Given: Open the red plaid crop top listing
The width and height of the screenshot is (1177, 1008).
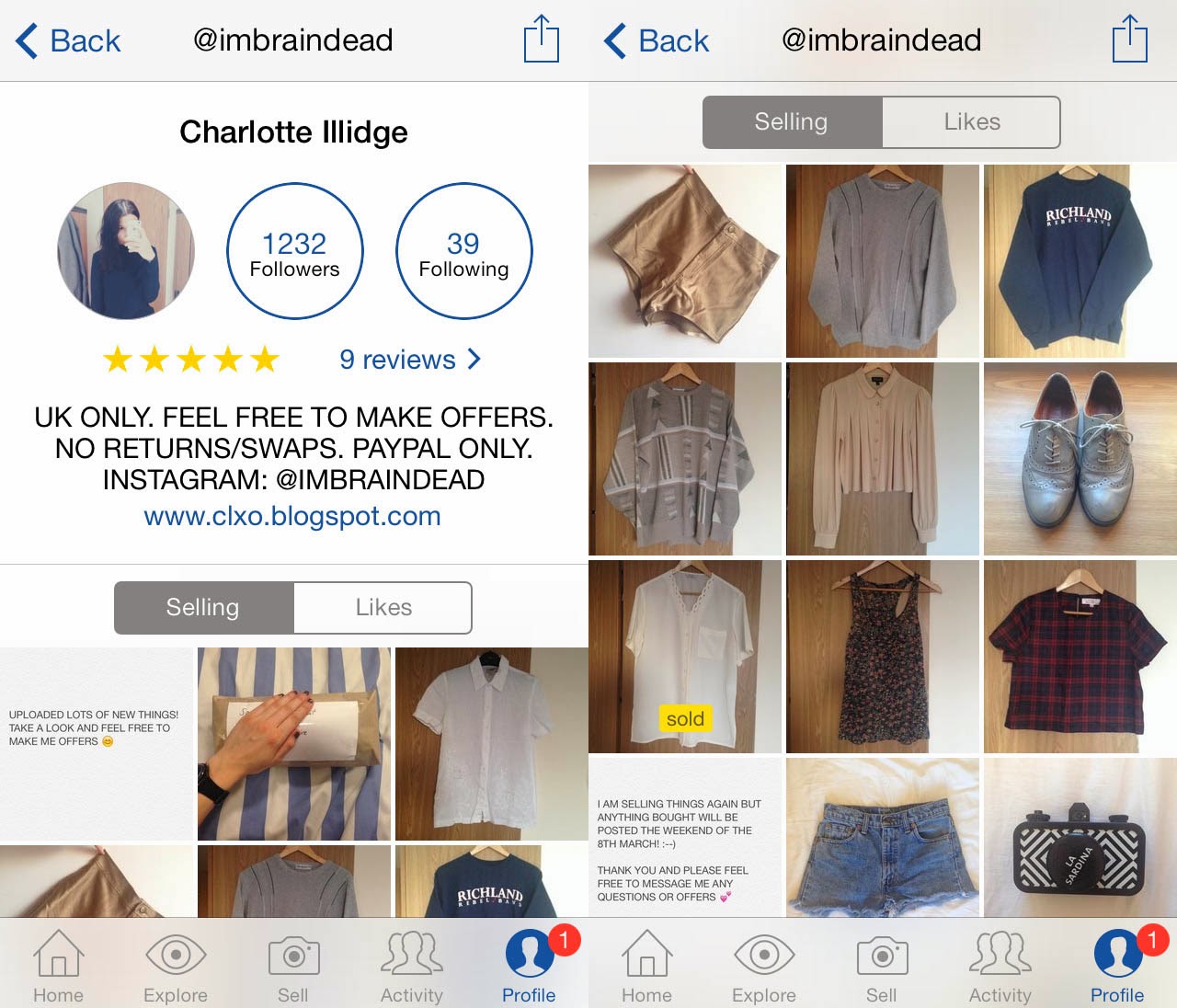Looking at the screenshot, I should click(x=1080, y=657).
